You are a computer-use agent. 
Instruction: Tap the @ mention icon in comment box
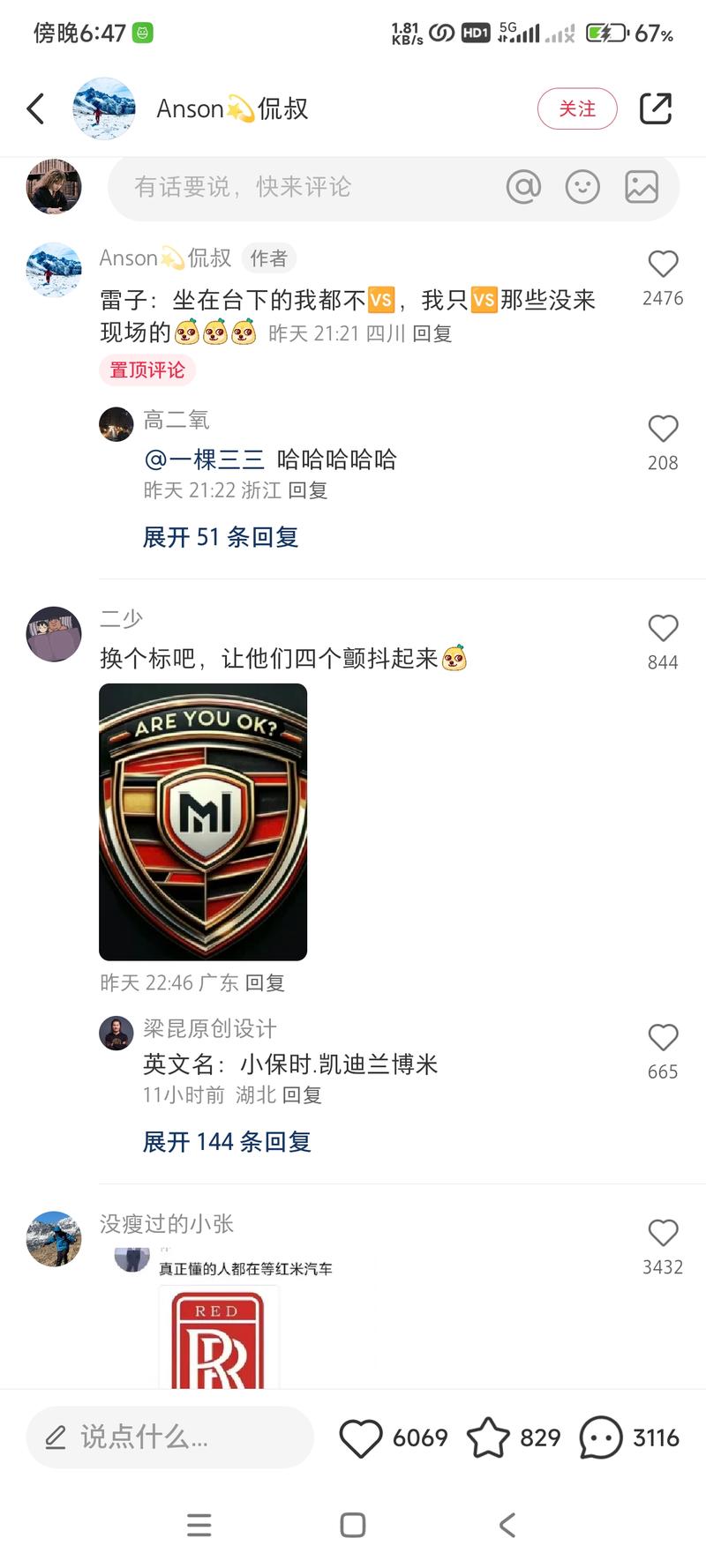coord(523,187)
